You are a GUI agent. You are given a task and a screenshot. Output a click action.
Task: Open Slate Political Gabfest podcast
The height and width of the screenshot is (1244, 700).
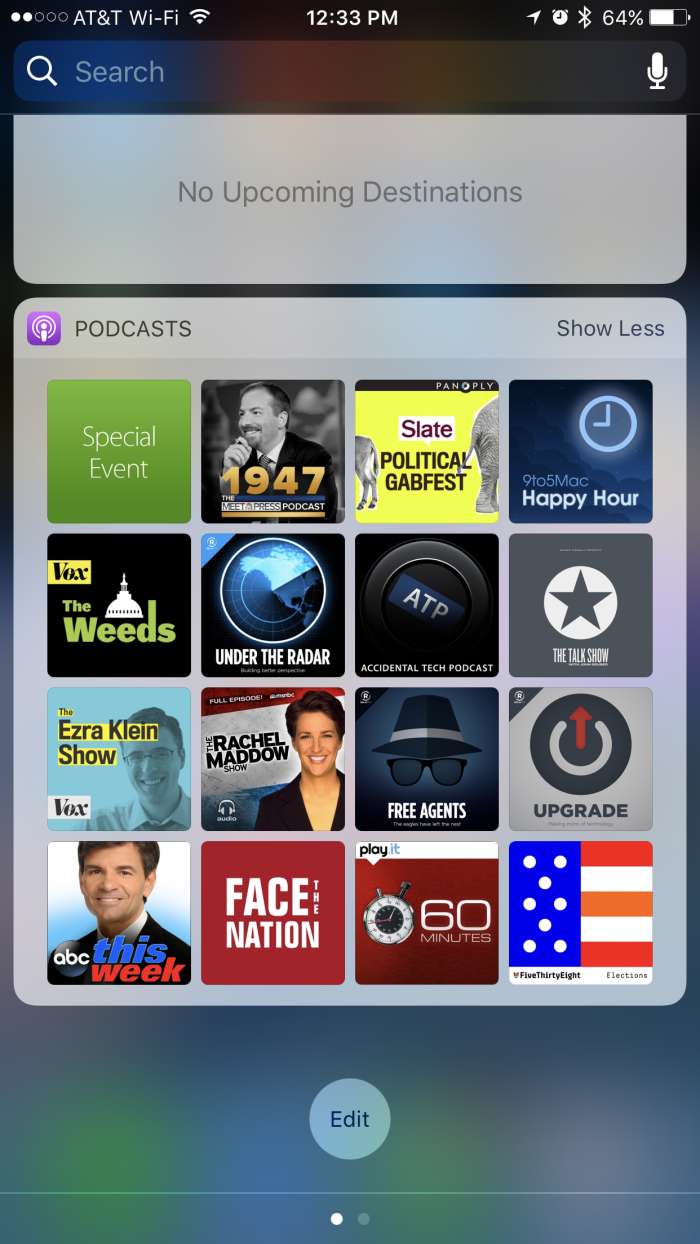coord(427,452)
